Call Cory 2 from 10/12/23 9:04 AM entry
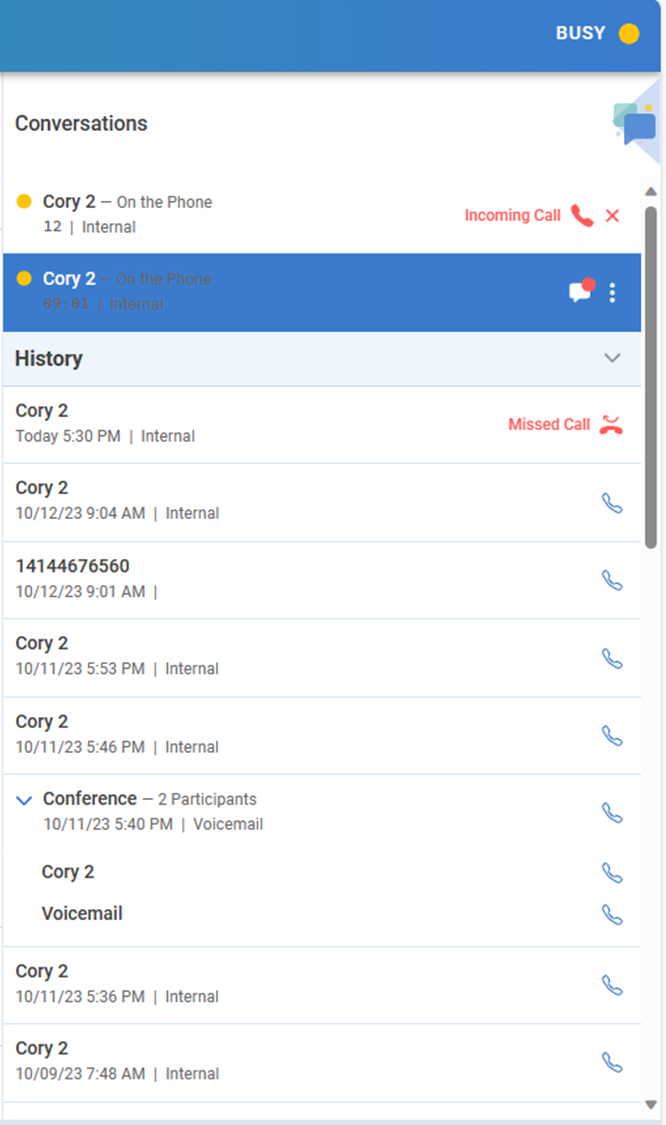666x1125 pixels. click(612, 502)
